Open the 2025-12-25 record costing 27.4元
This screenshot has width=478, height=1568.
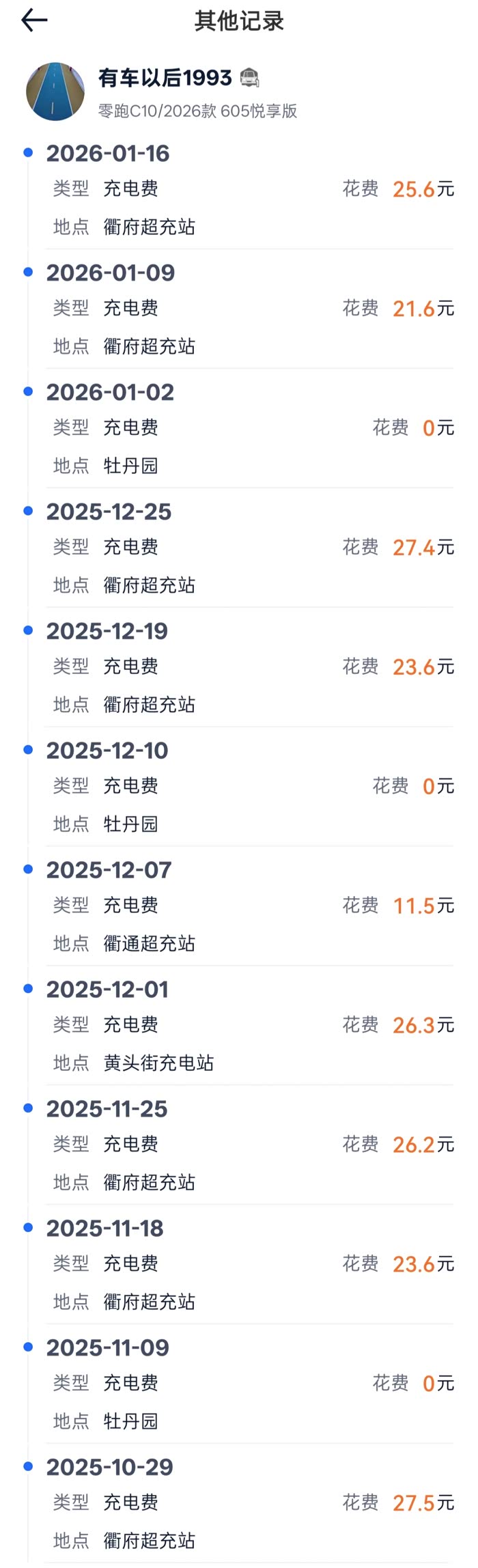[249, 548]
